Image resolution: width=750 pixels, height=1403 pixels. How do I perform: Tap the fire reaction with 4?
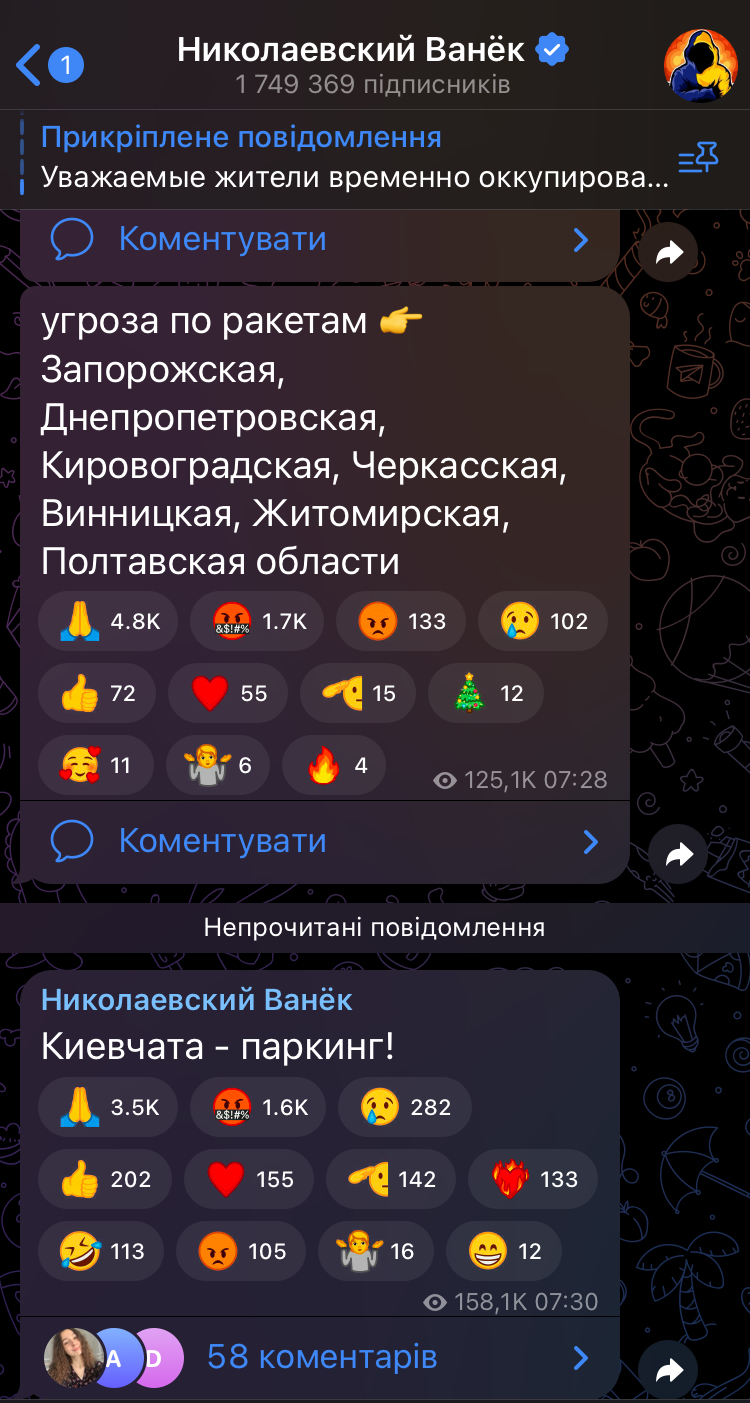[334, 765]
